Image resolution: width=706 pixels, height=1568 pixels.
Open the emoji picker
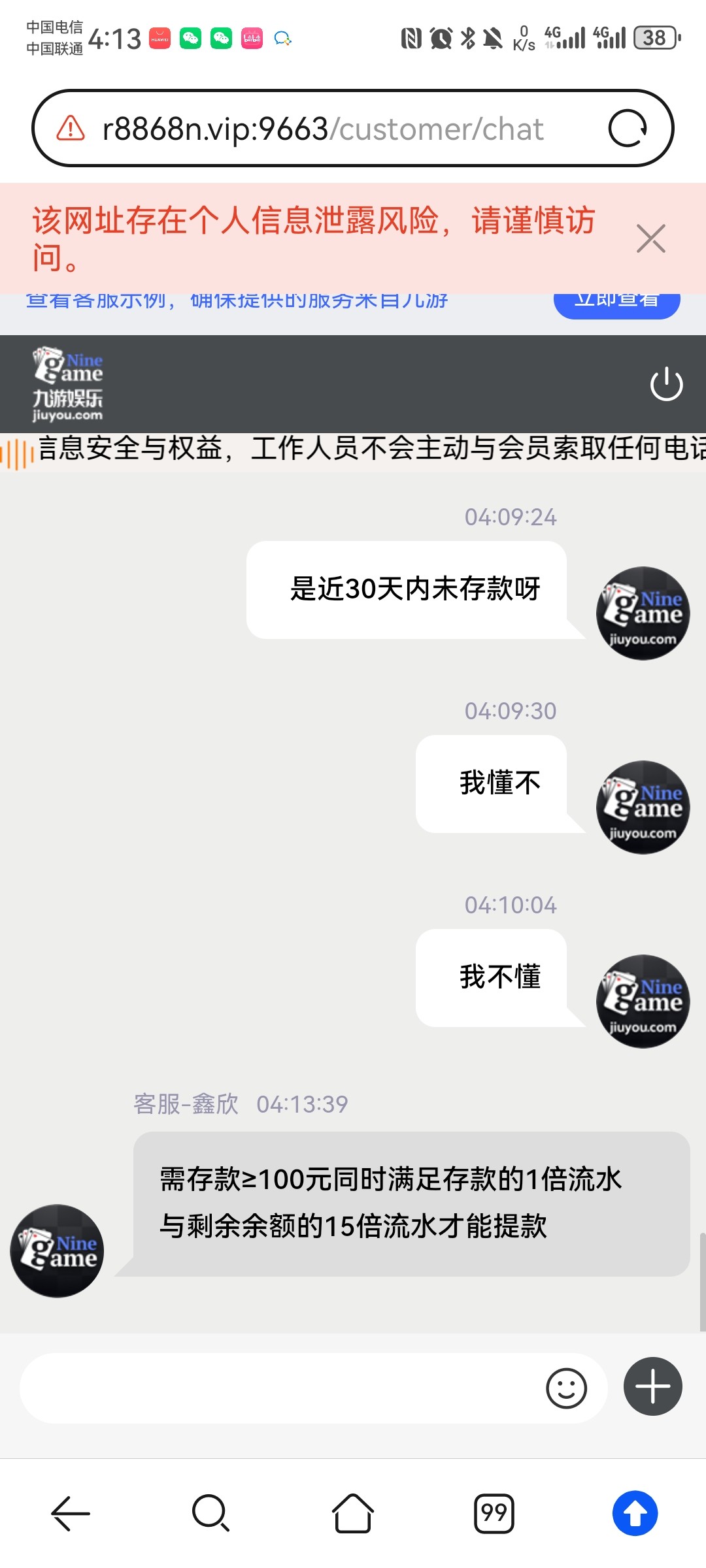click(x=566, y=1388)
